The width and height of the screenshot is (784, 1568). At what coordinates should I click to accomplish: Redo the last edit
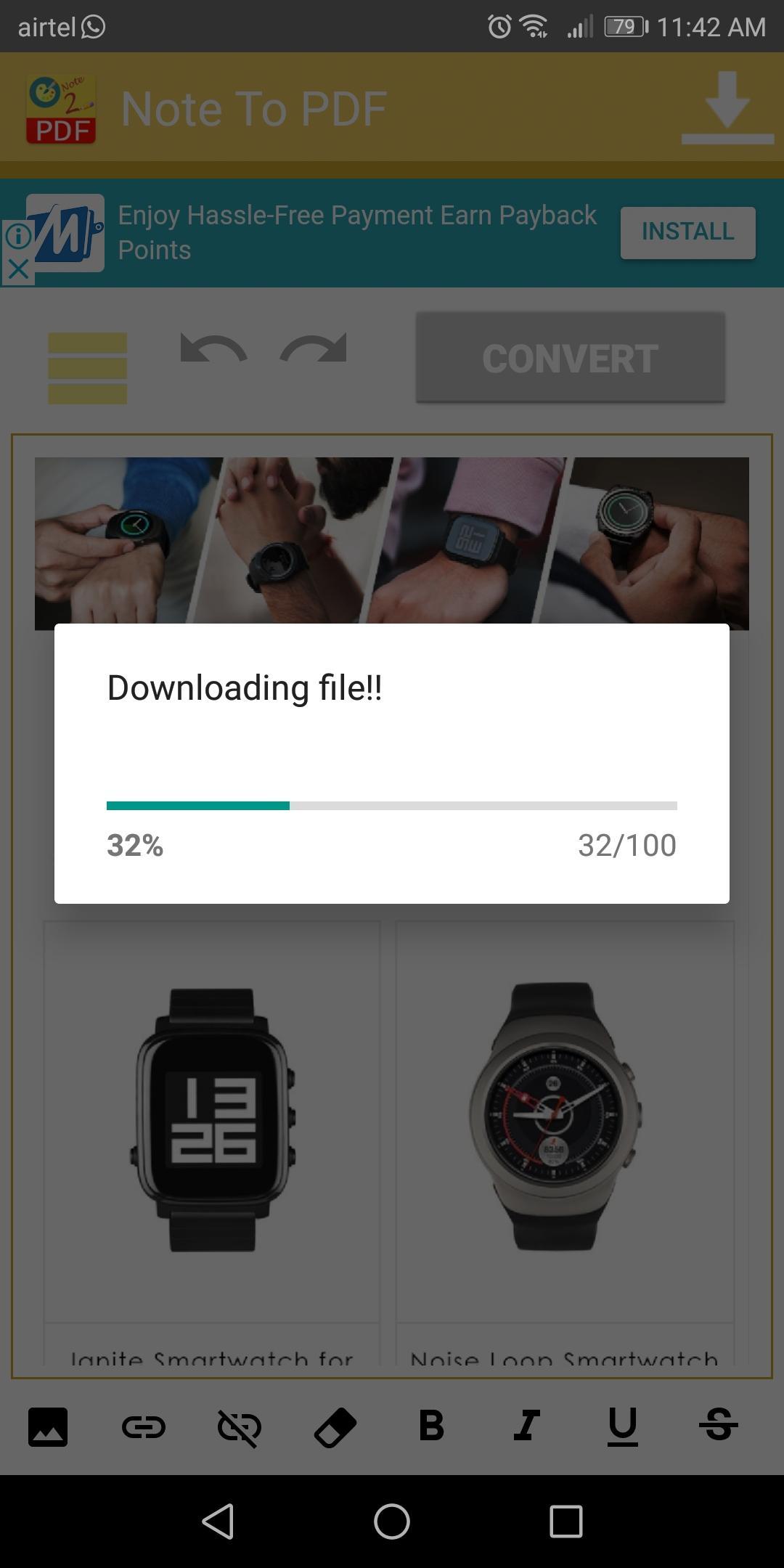coord(314,349)
